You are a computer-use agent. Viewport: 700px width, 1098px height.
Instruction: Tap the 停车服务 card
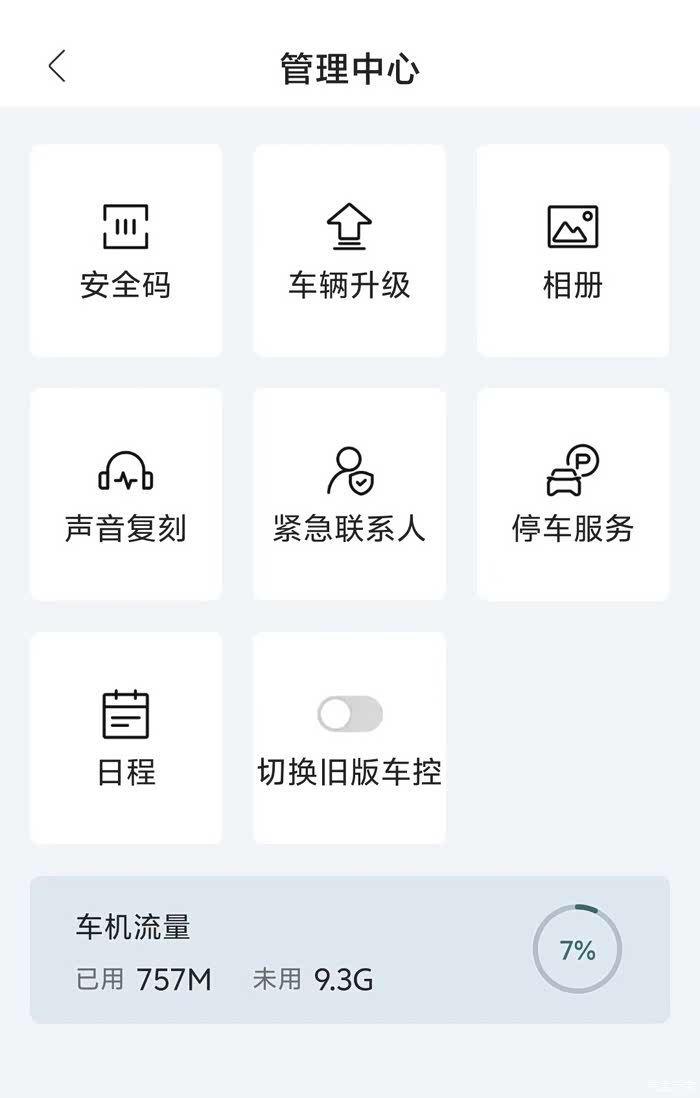pyautogui.click(x=572, y=494)
